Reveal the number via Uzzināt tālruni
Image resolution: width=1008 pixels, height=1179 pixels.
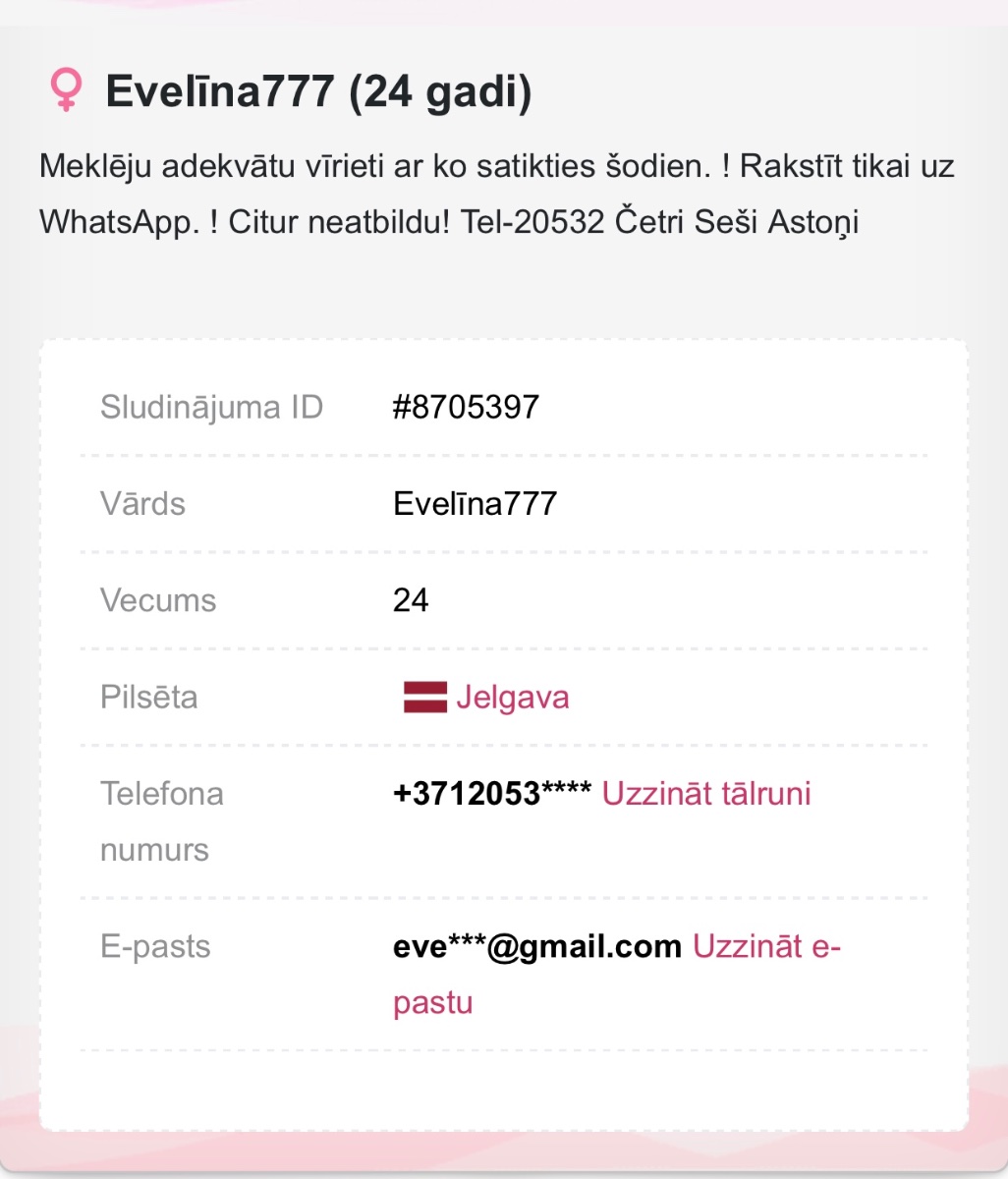706,793
